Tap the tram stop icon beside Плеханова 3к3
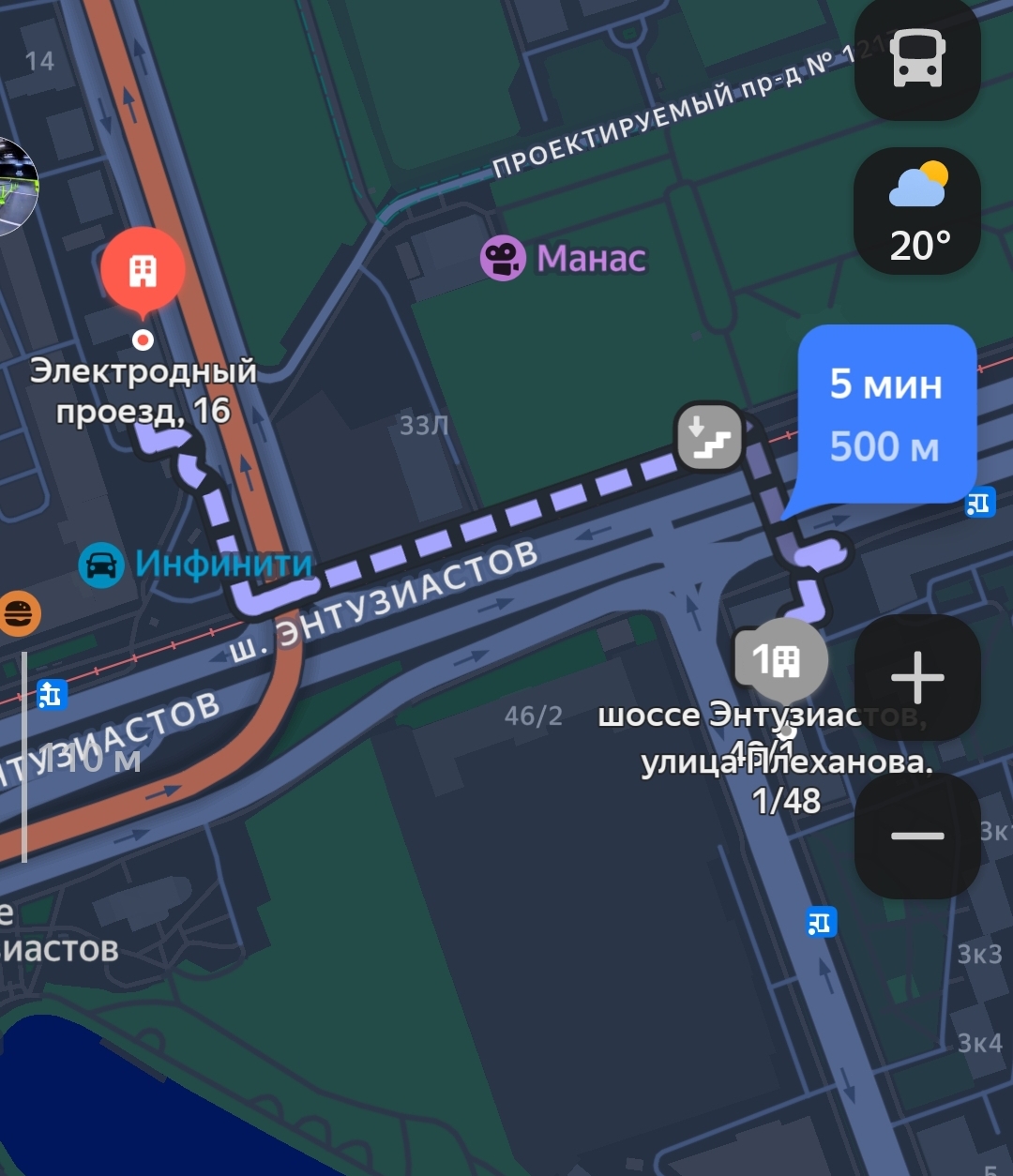 (x=821, y=923)
